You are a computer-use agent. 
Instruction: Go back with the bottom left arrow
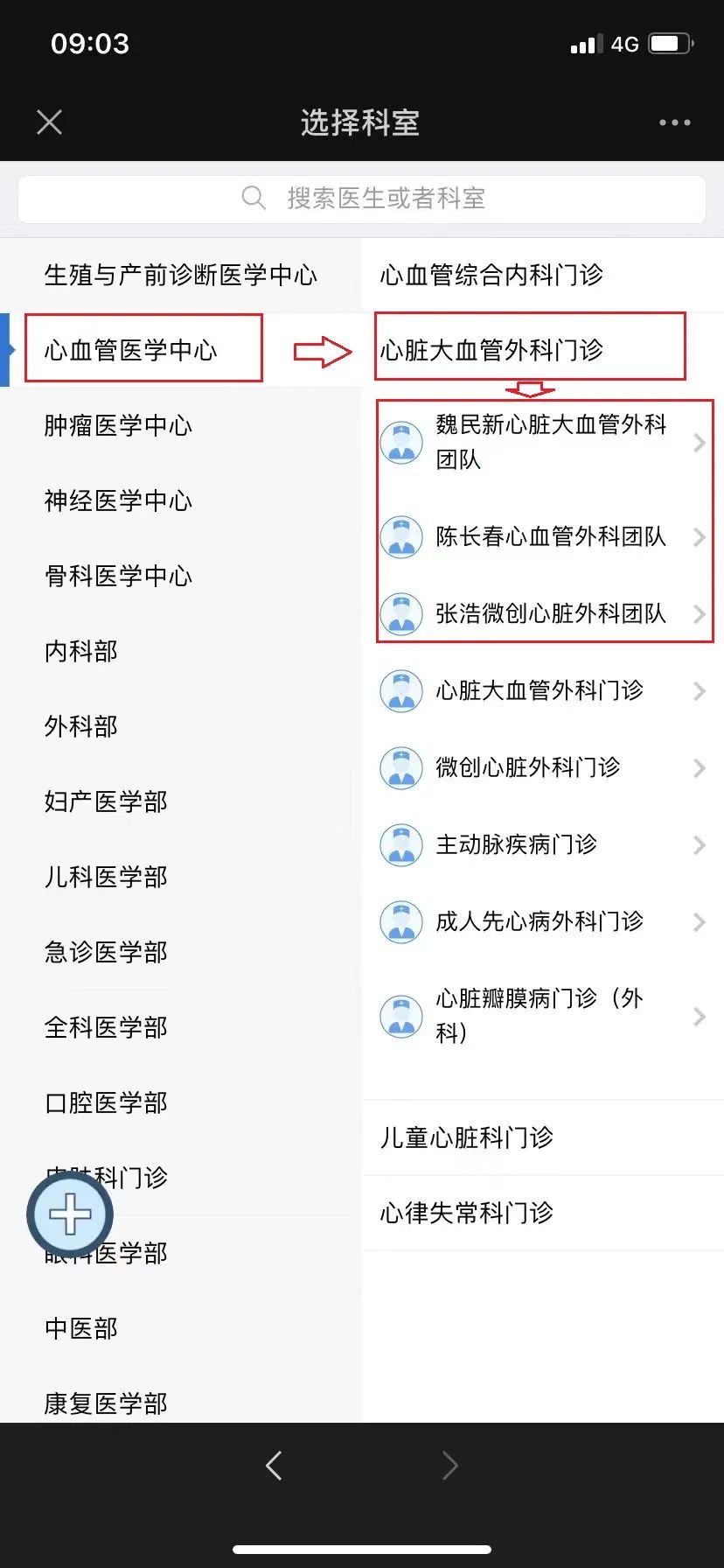tap(274, 1465)
